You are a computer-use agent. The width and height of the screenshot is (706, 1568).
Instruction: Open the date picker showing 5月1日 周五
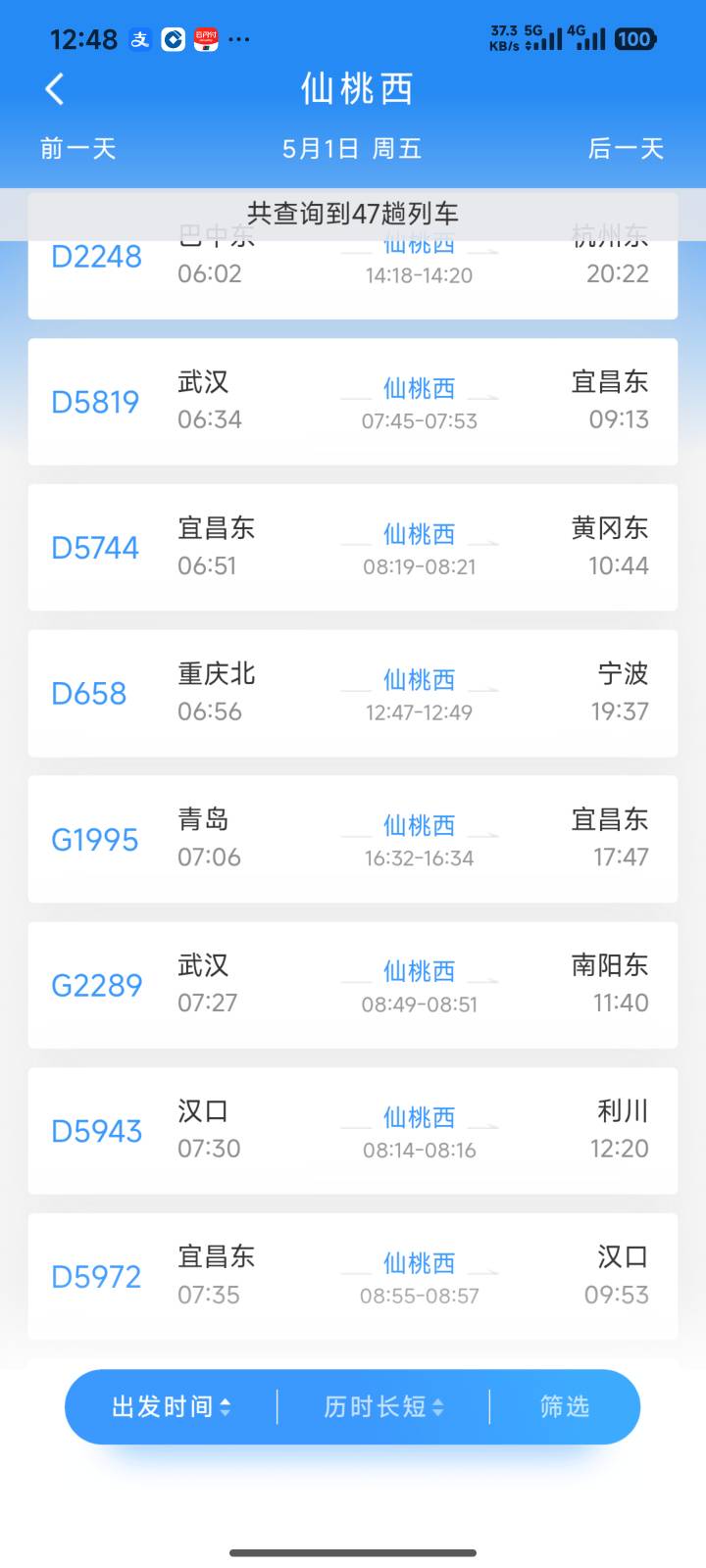[352, 149]
